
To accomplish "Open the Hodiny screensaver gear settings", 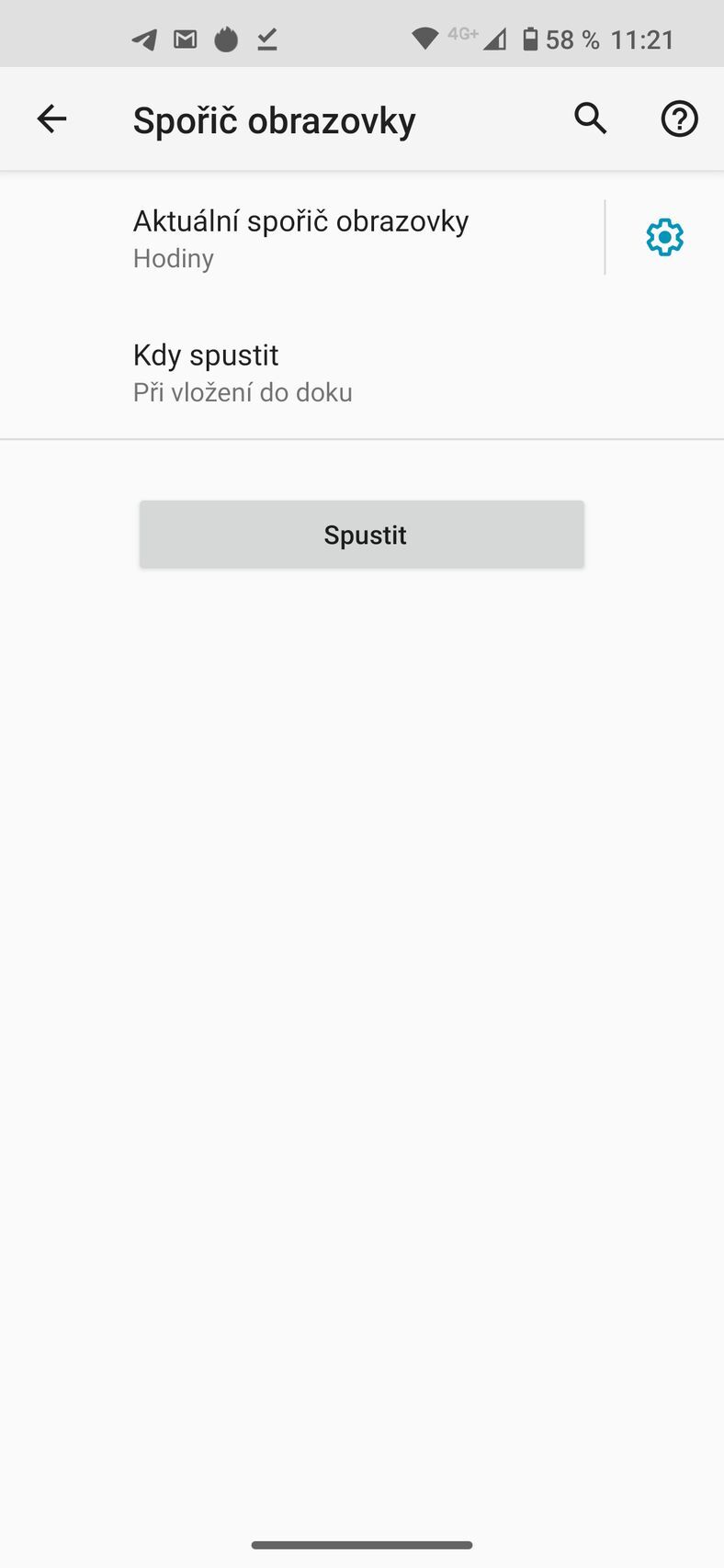I will pos(664,238).
